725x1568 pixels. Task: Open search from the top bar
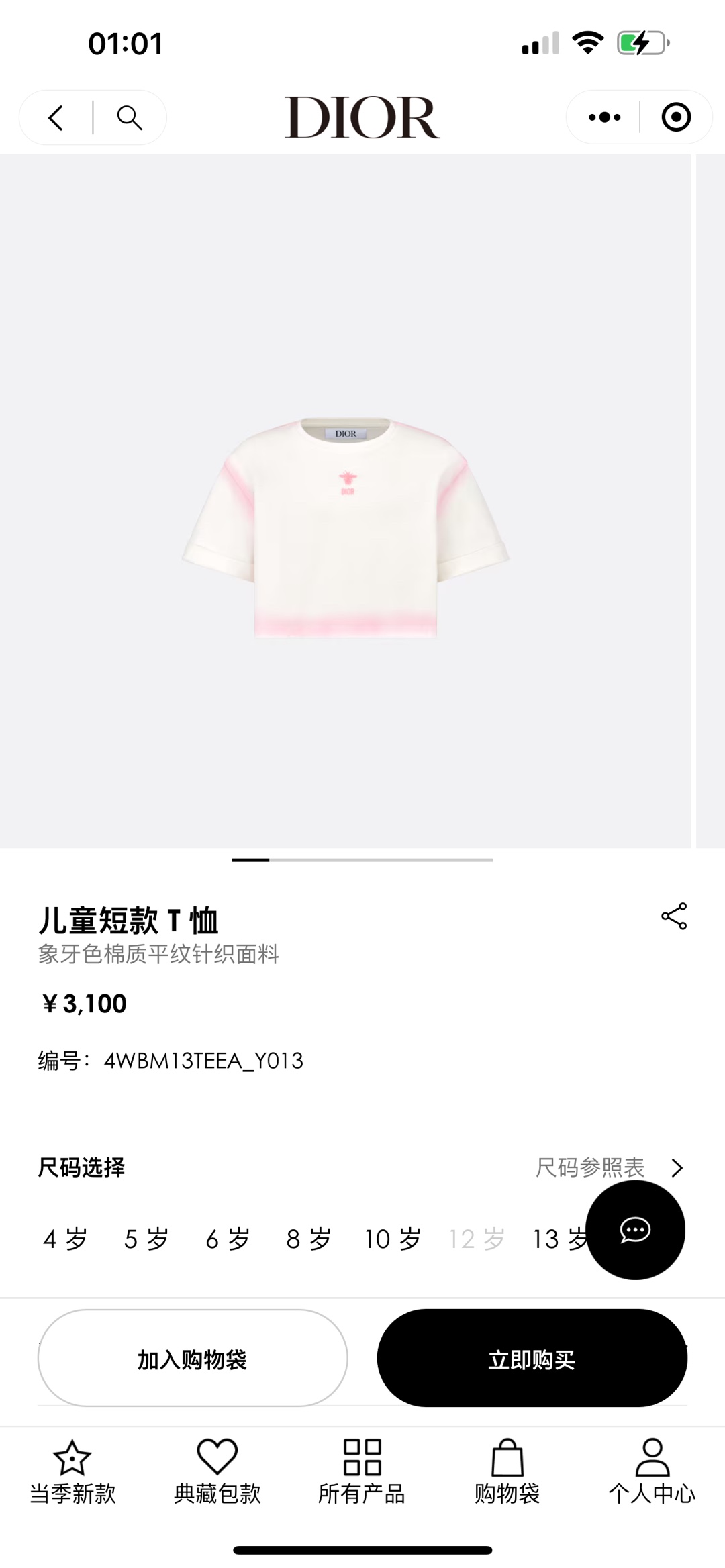click(x=130, y=118)
